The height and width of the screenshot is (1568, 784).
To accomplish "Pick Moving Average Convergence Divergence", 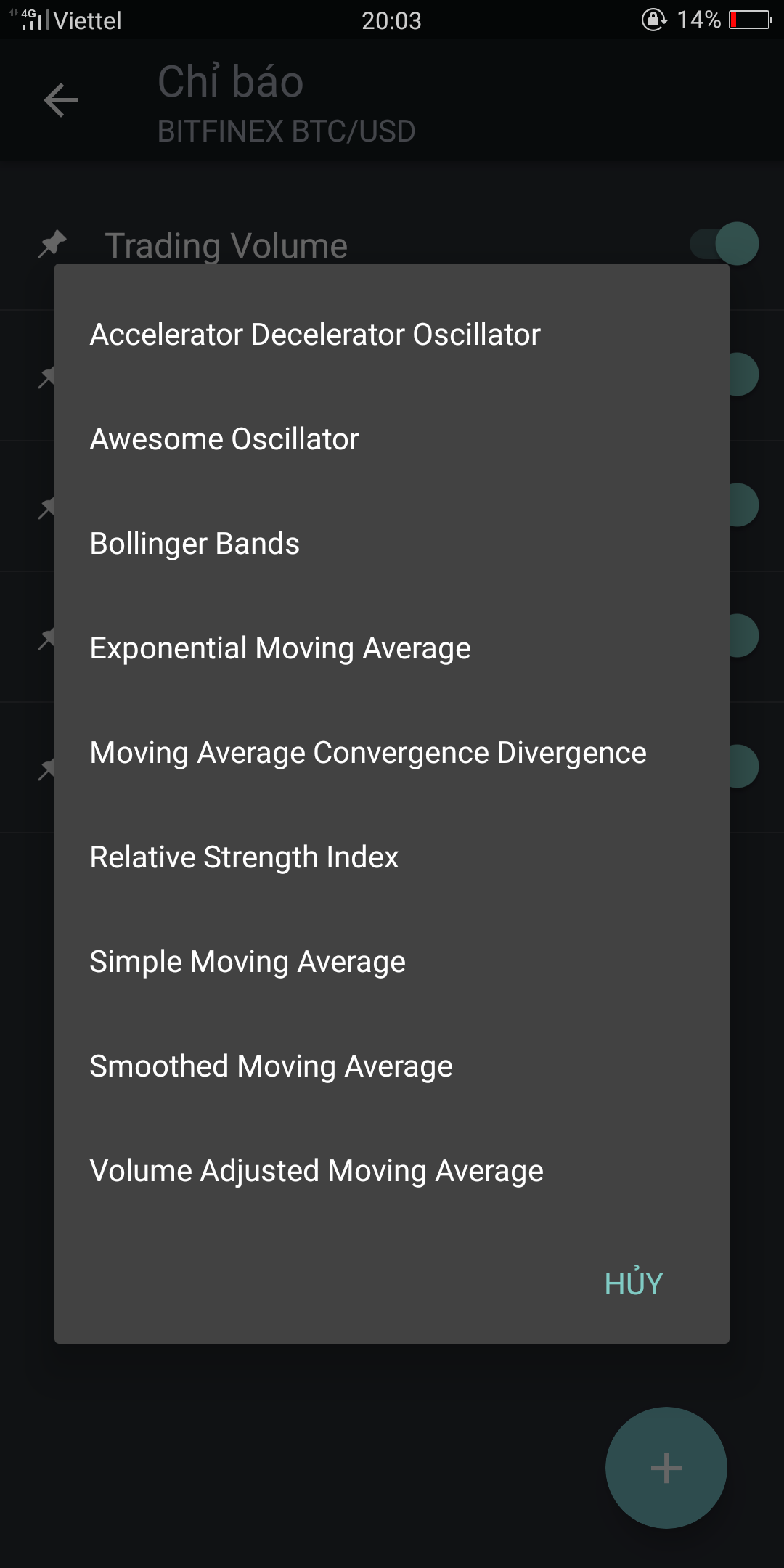I will 368,753.
